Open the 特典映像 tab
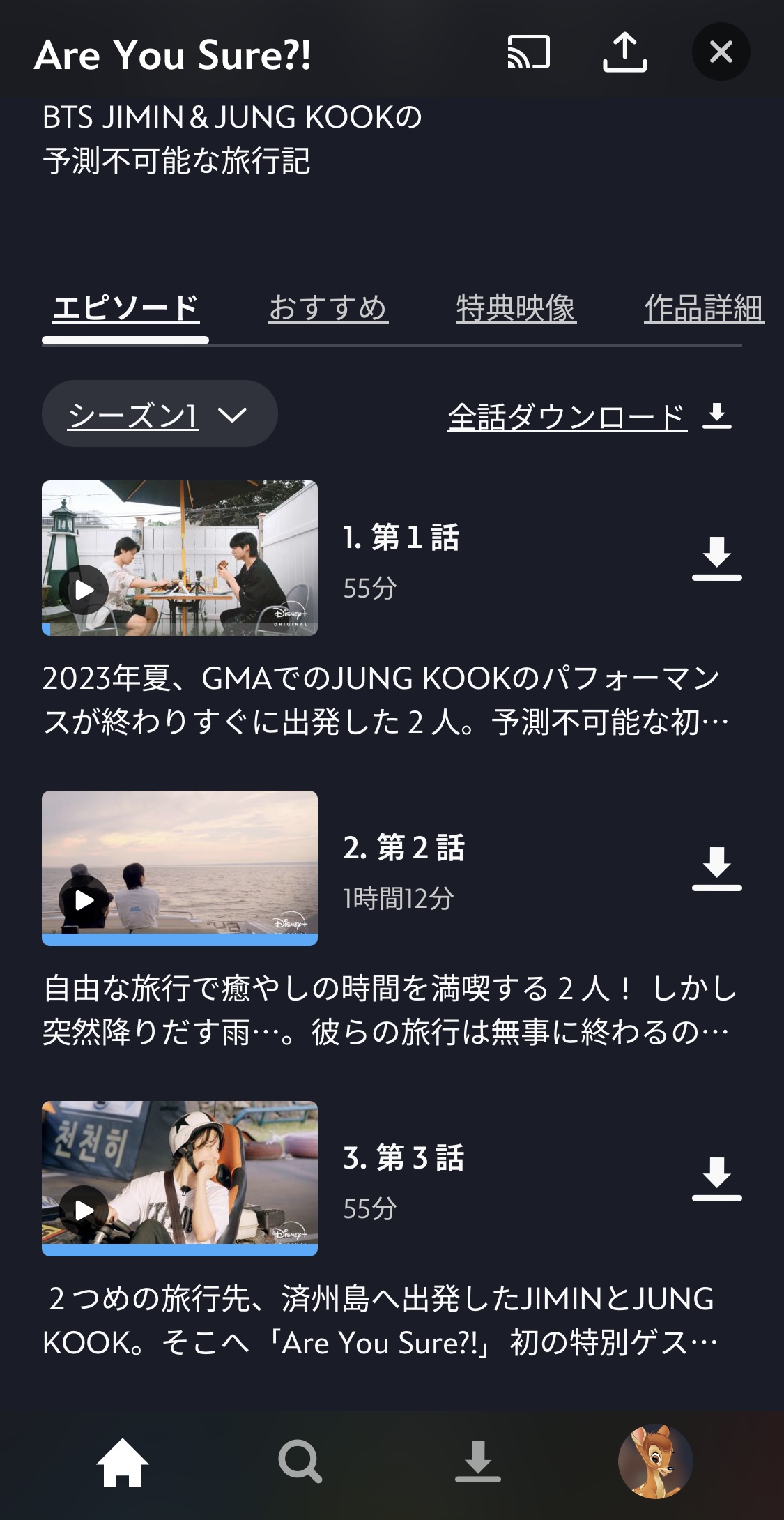 [516, 307]
